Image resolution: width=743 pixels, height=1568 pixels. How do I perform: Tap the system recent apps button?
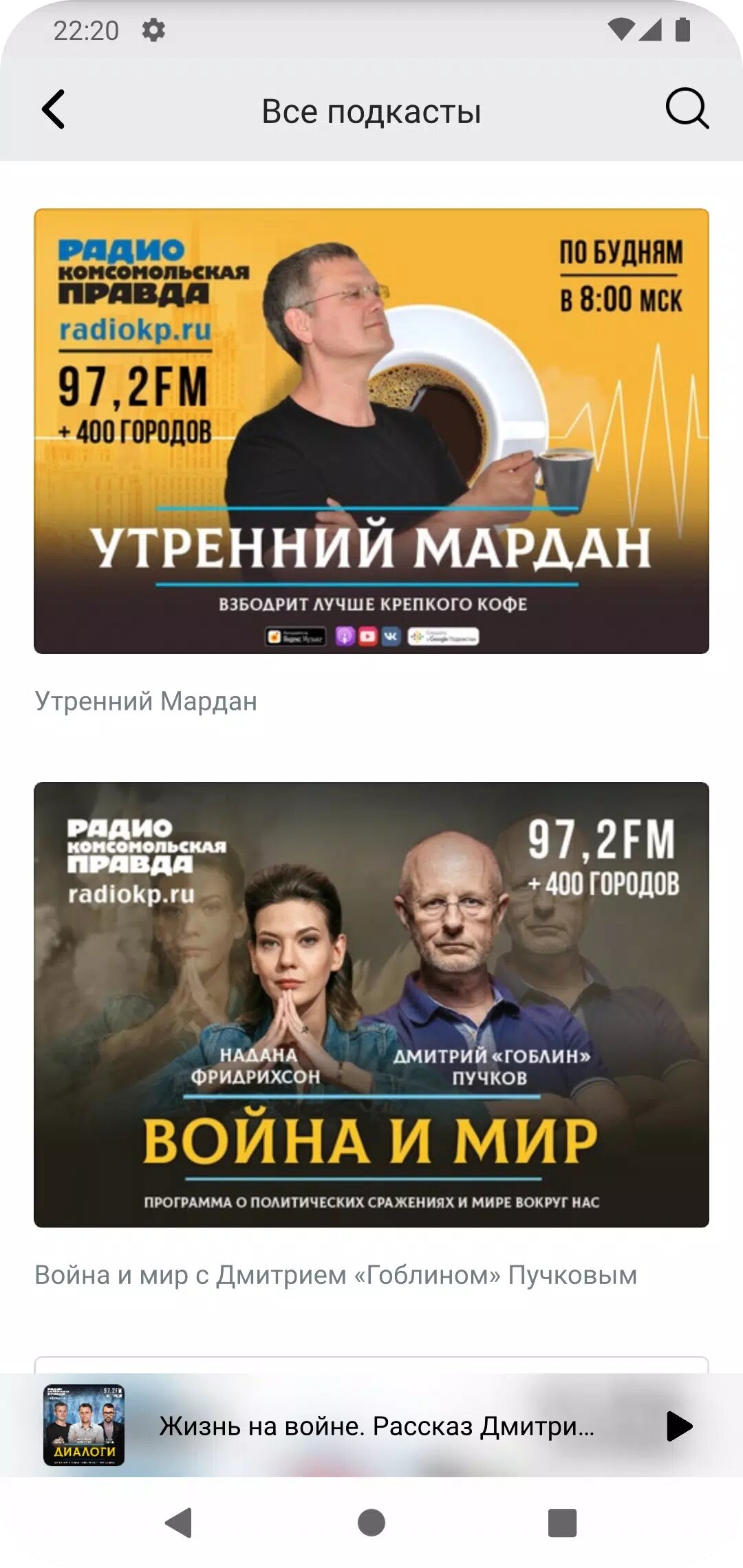(x=562, y=1523)
